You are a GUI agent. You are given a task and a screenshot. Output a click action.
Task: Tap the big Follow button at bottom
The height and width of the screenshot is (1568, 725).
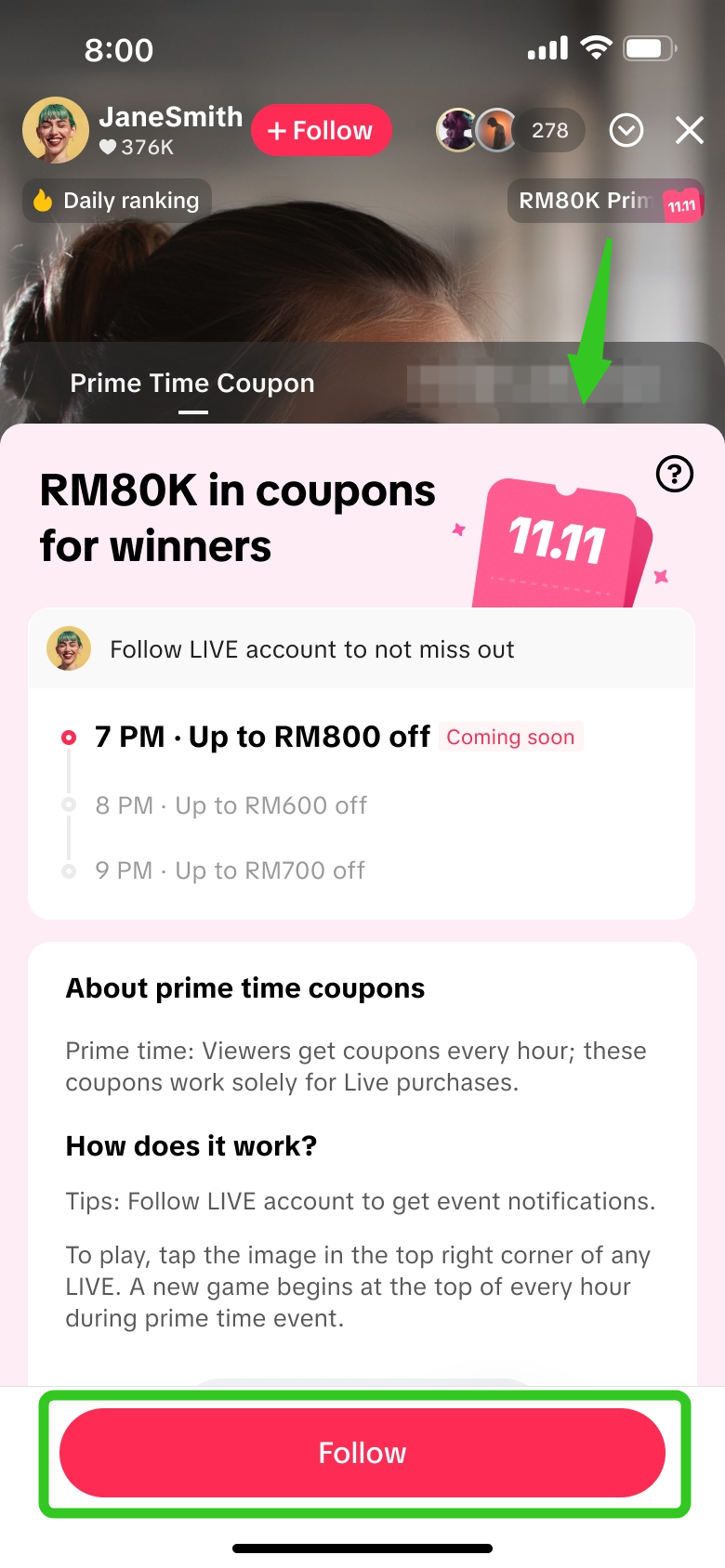pos(362,1453)
